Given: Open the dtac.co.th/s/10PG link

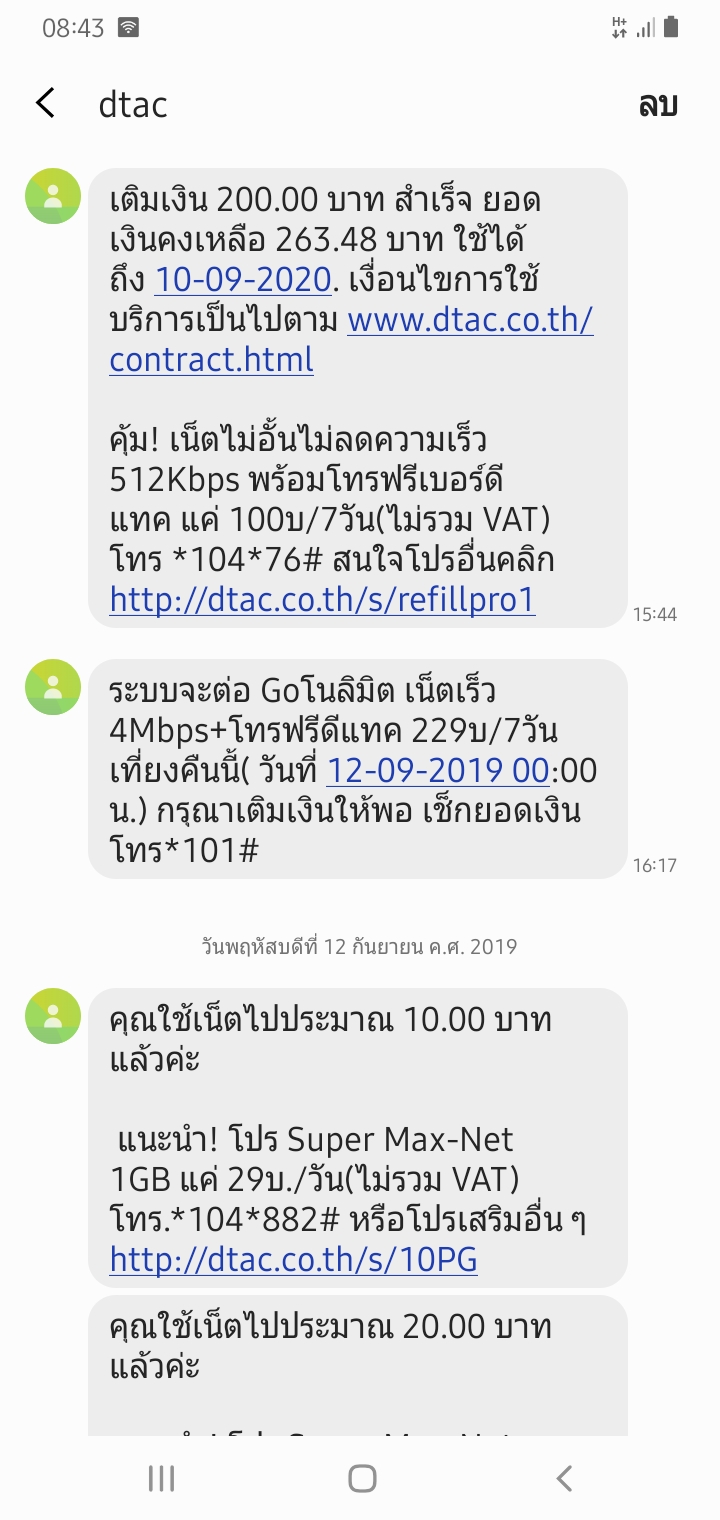Looking at the screenshot, I should [293, 1260].
